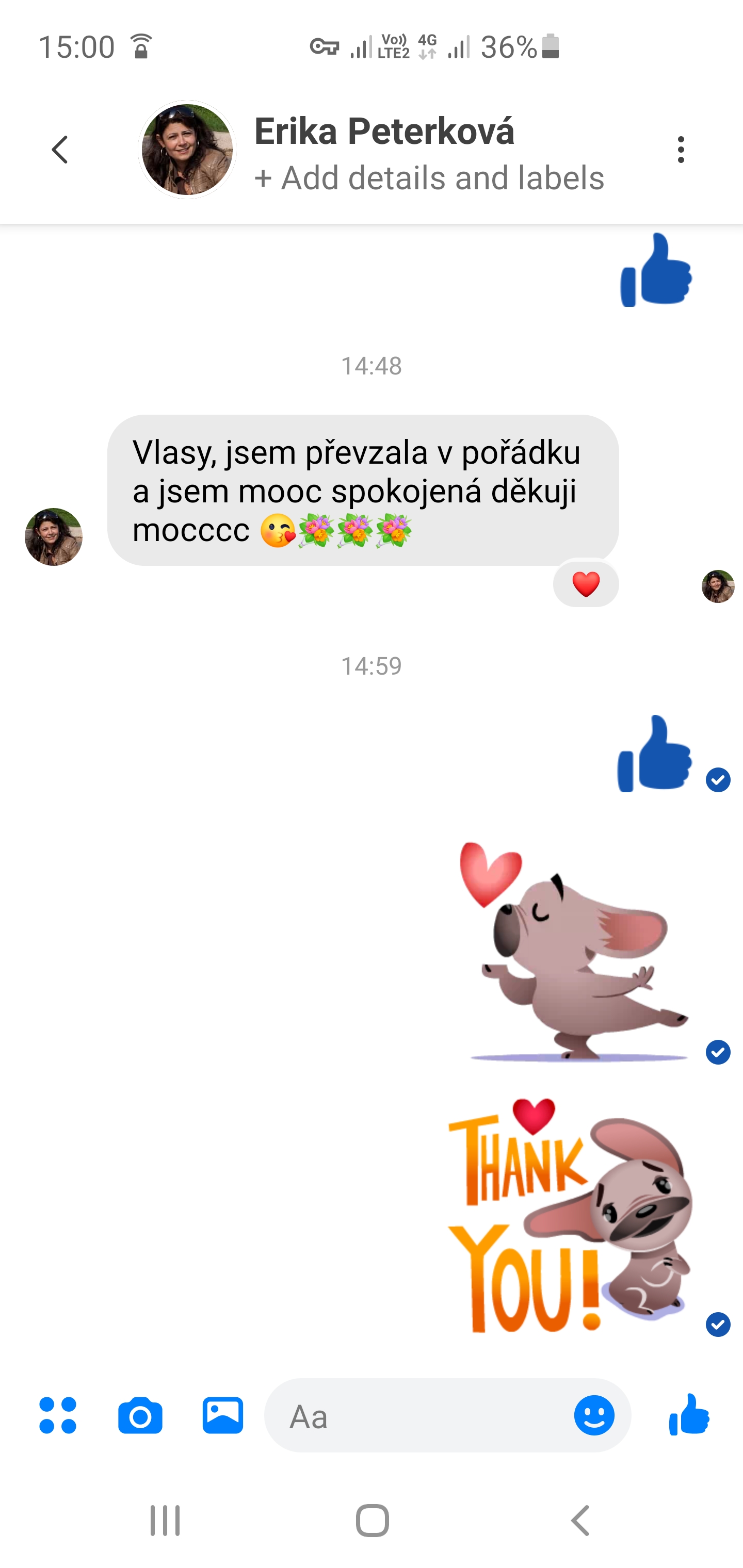
Task: Launch the camera from the chat toolbar
Action: tap(140, 1416)
